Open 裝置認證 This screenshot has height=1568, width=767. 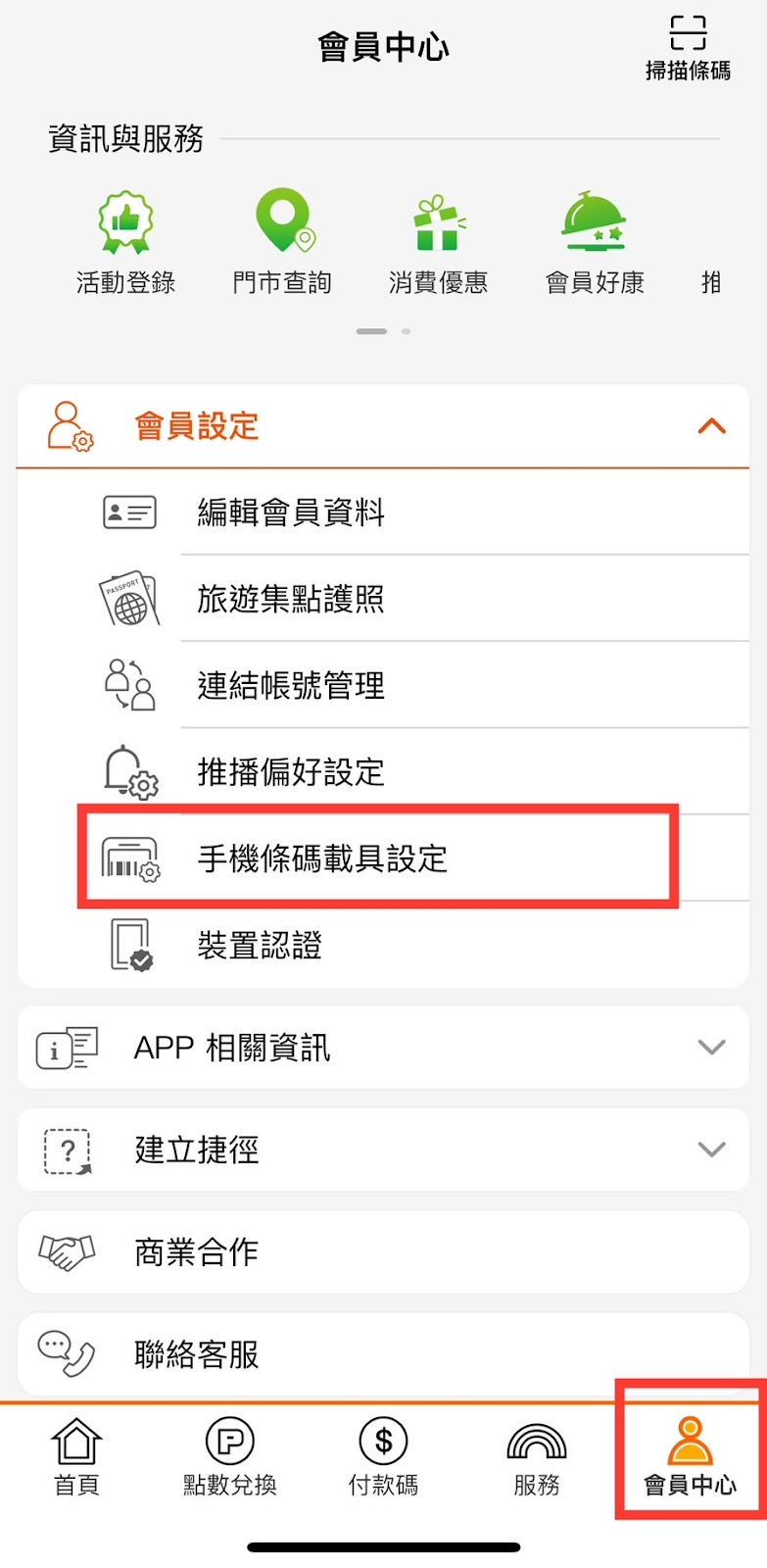(260, 945)
